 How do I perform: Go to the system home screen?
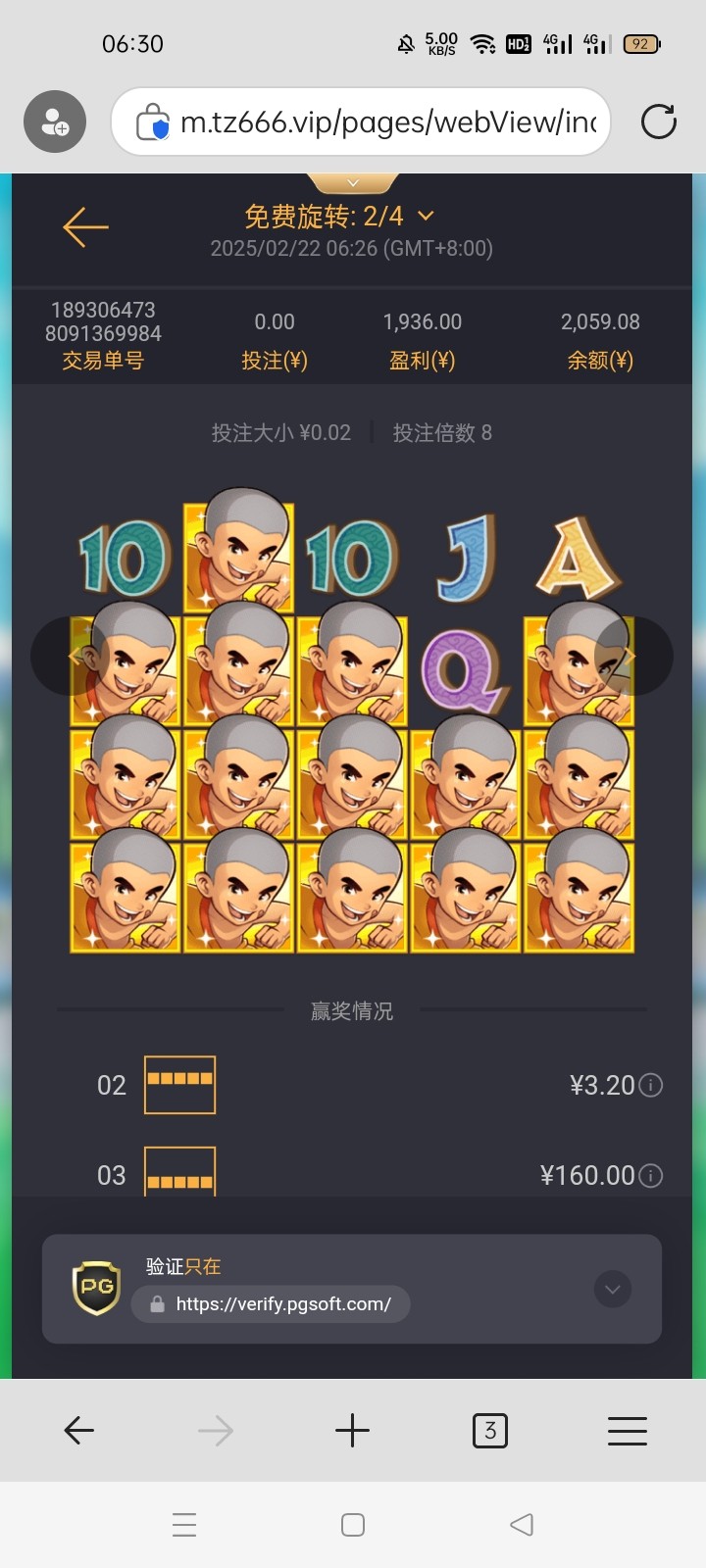point(353,1525)
